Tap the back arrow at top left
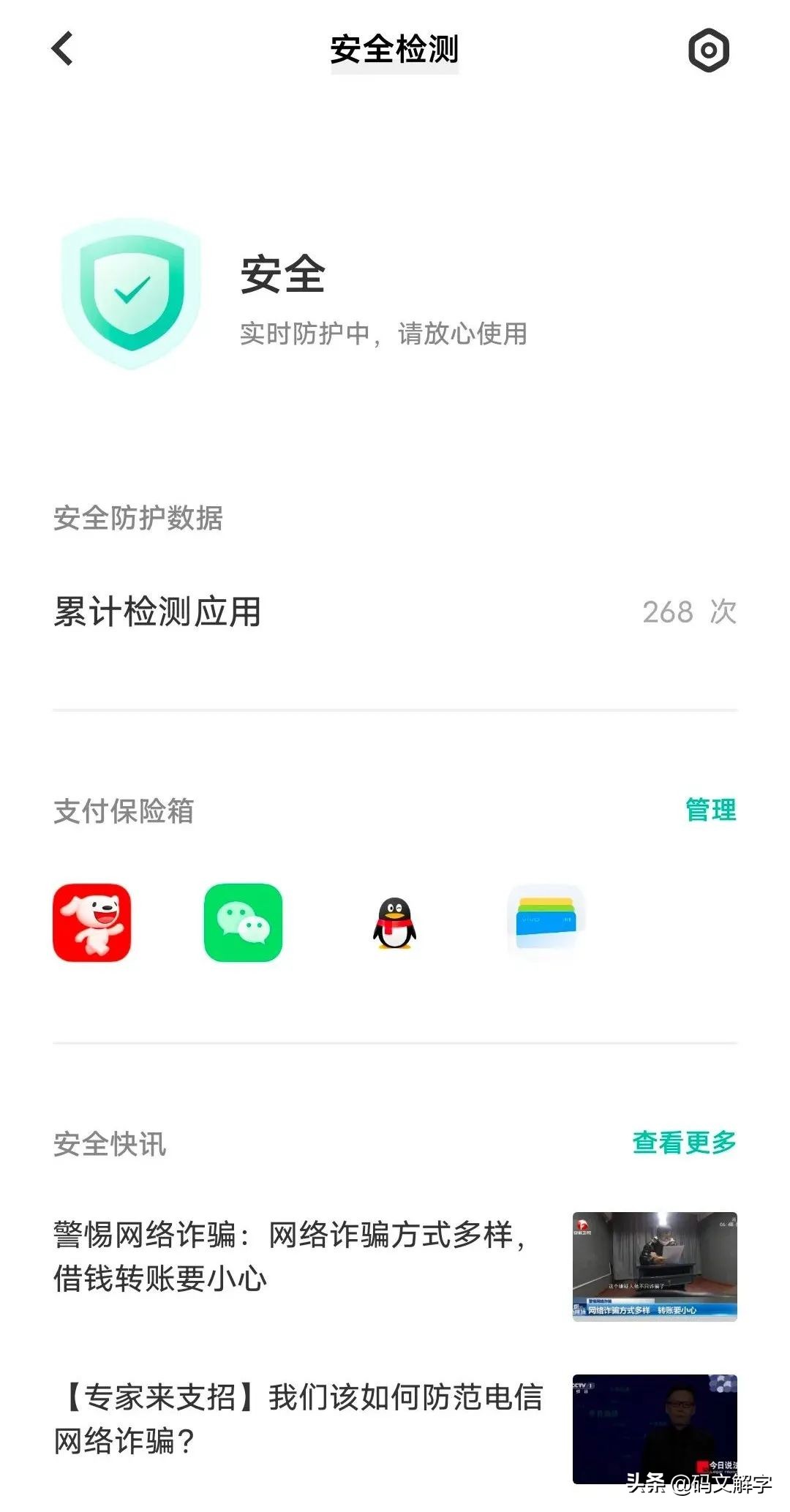The image size is (790, 1512). [61, 50]
